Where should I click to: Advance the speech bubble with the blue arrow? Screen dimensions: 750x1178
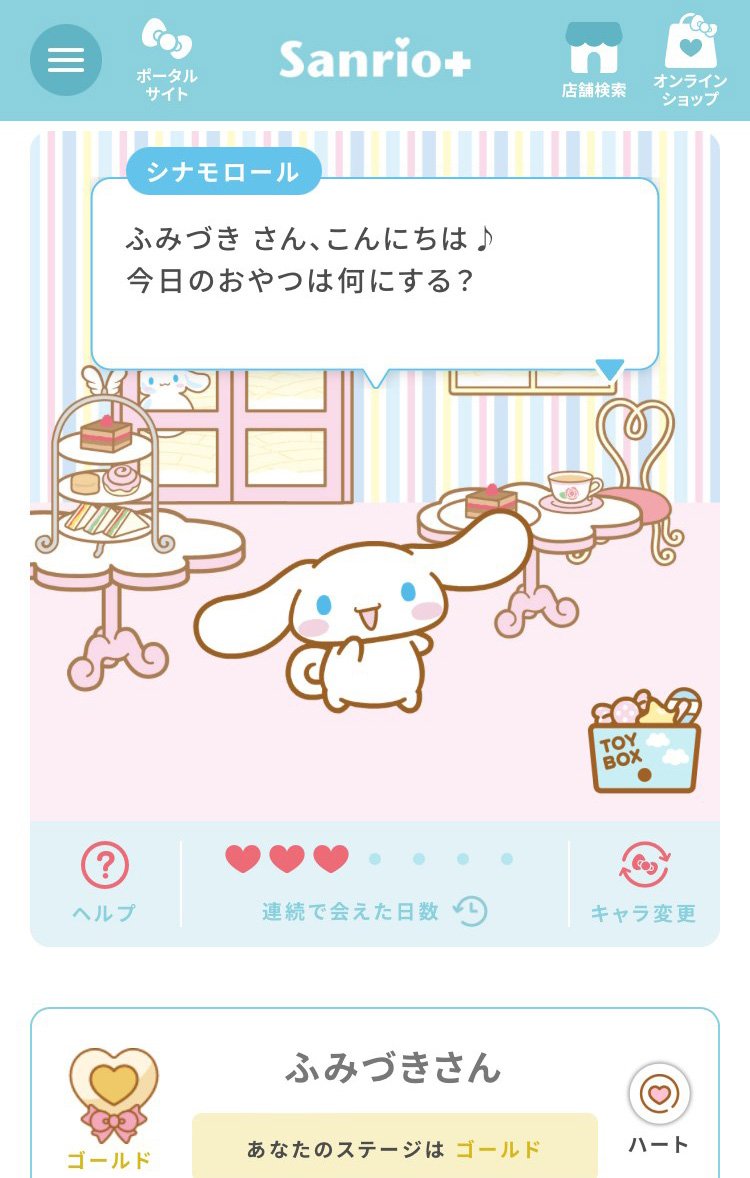pos(609,369)
